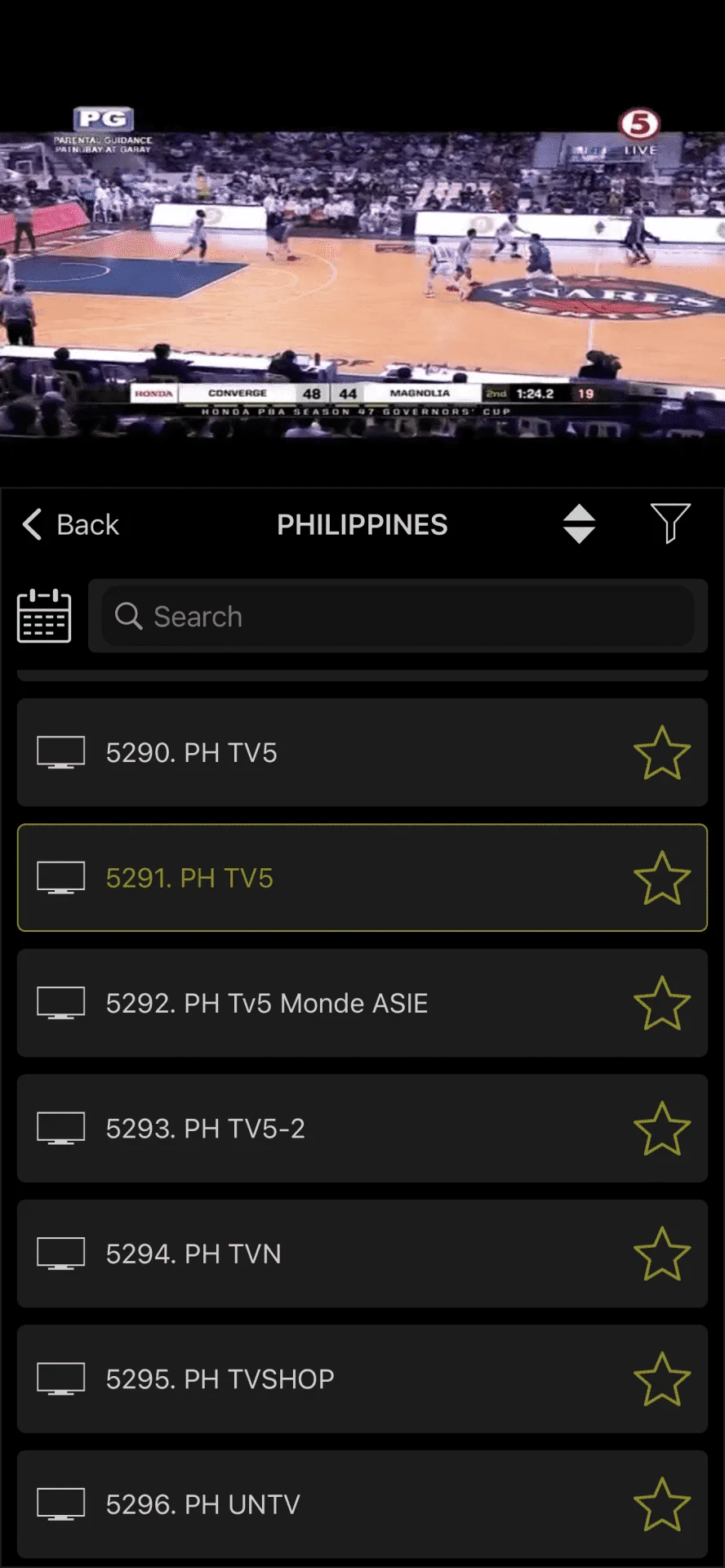The height and width of the screenshot is (1568, 725).
Task: Select channel 5291. PH TV5
Action: (x=362, y=878)
